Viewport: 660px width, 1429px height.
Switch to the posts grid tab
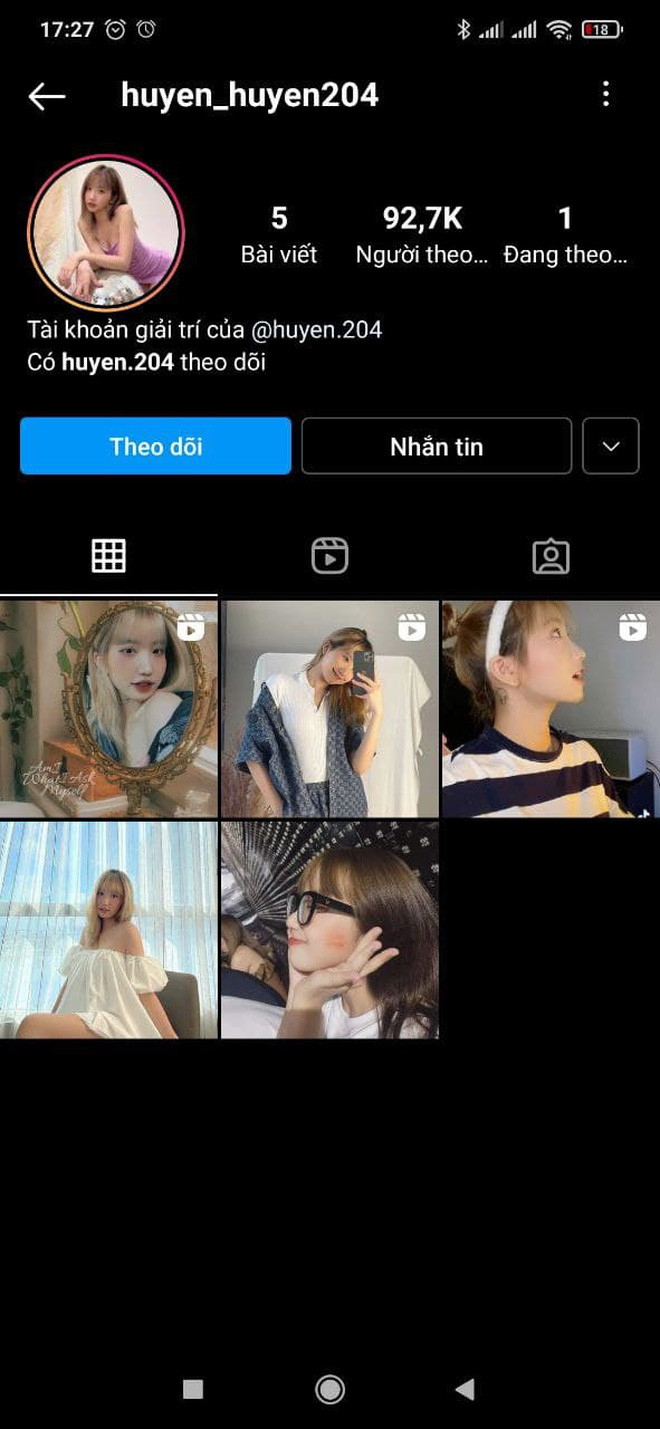[x=108, y=556]
